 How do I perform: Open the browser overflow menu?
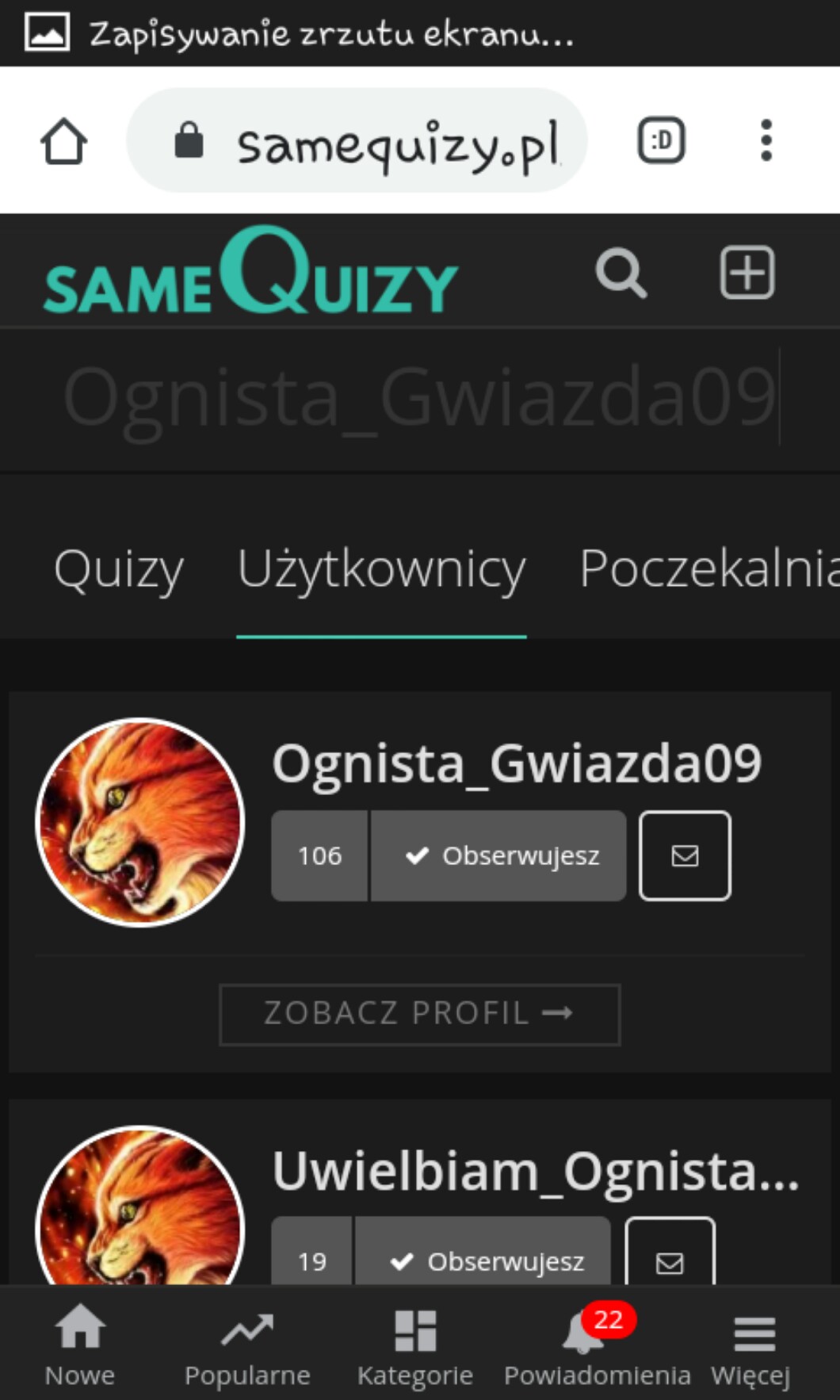[x=766, y=141]
